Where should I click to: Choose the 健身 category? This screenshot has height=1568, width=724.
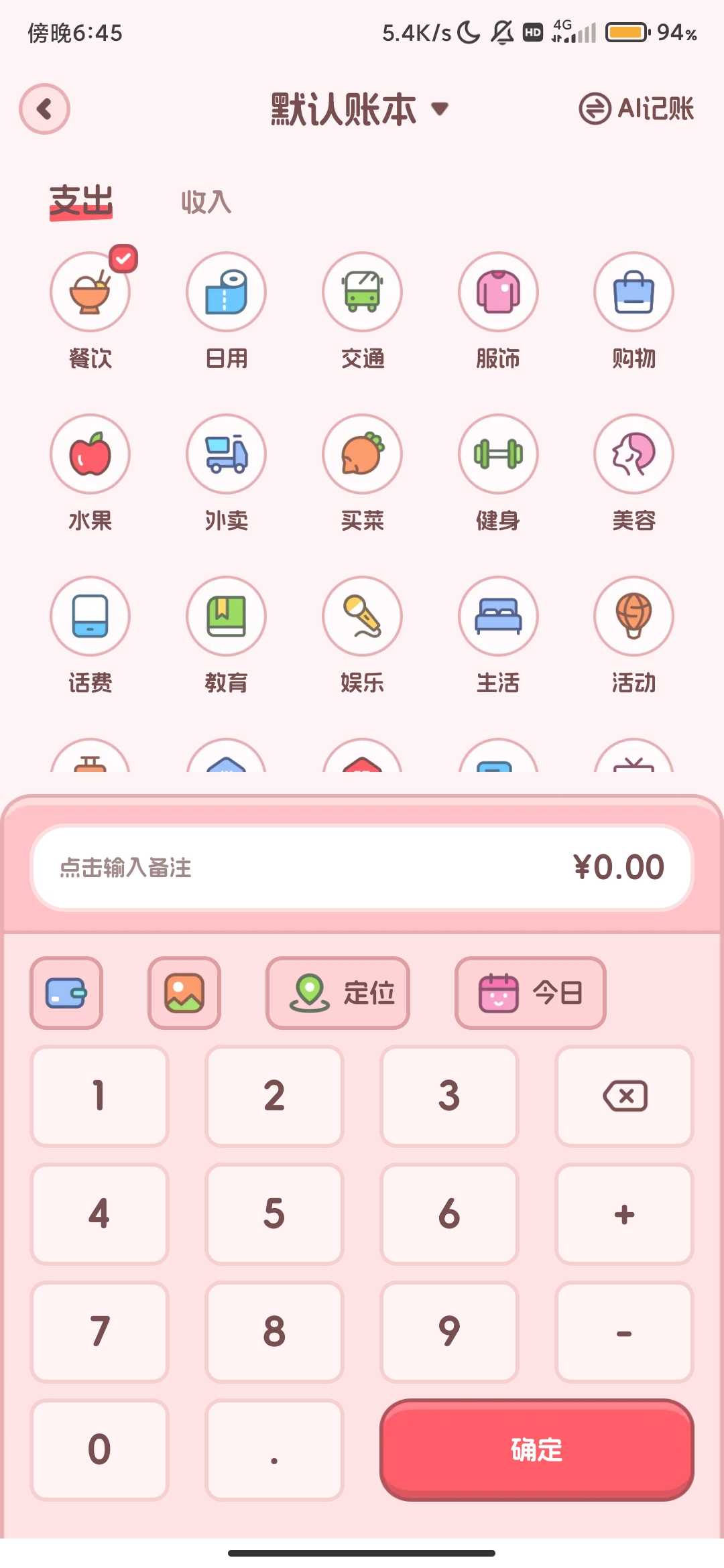498,454
